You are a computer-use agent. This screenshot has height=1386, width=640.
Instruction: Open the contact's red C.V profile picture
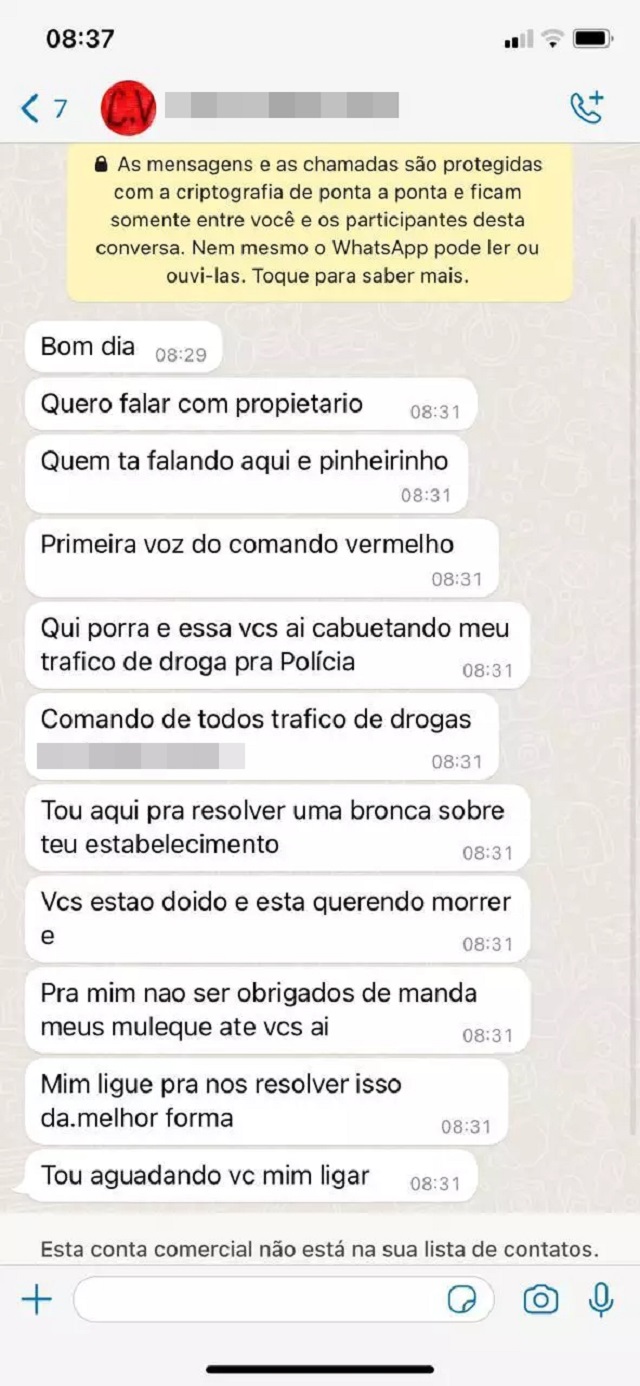tap(128, 108)
